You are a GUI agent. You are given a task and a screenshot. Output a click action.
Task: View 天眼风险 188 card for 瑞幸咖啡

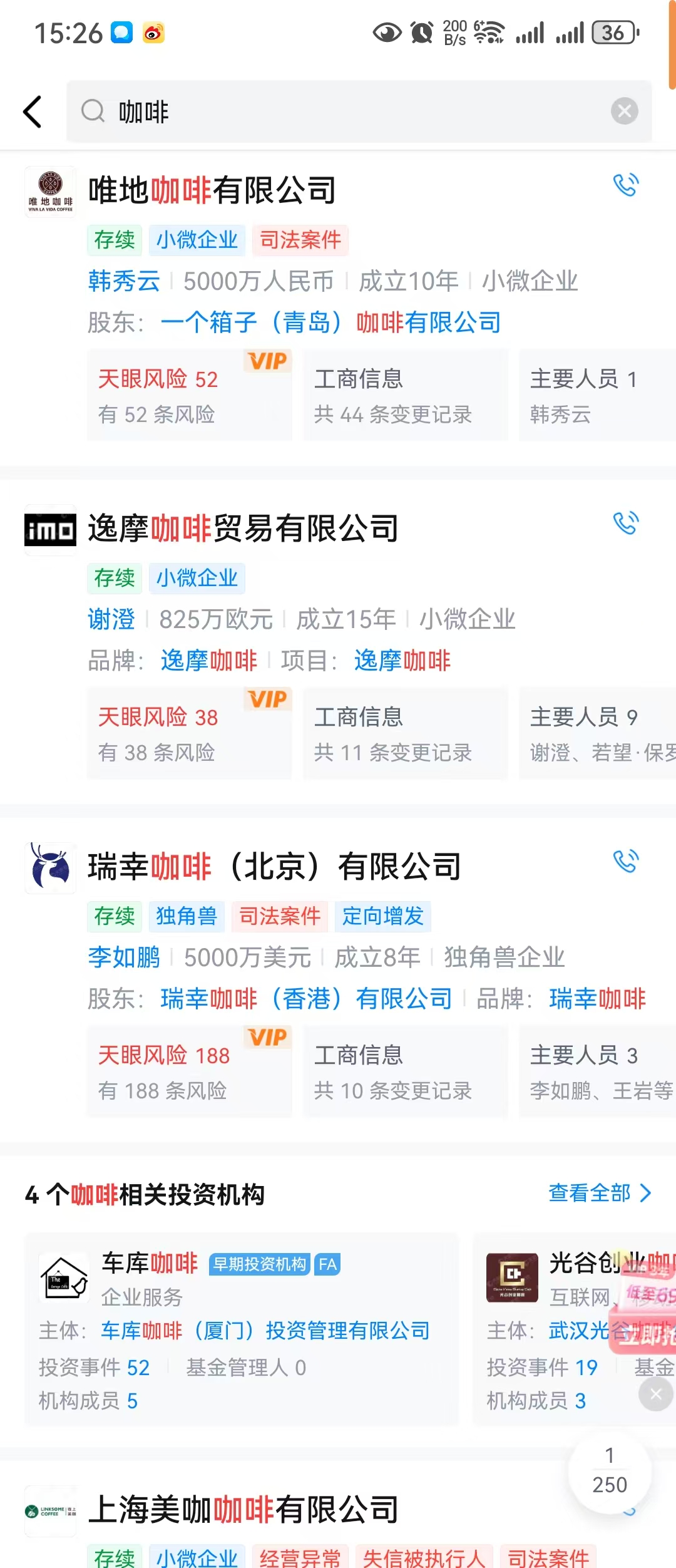(189, 1071)
